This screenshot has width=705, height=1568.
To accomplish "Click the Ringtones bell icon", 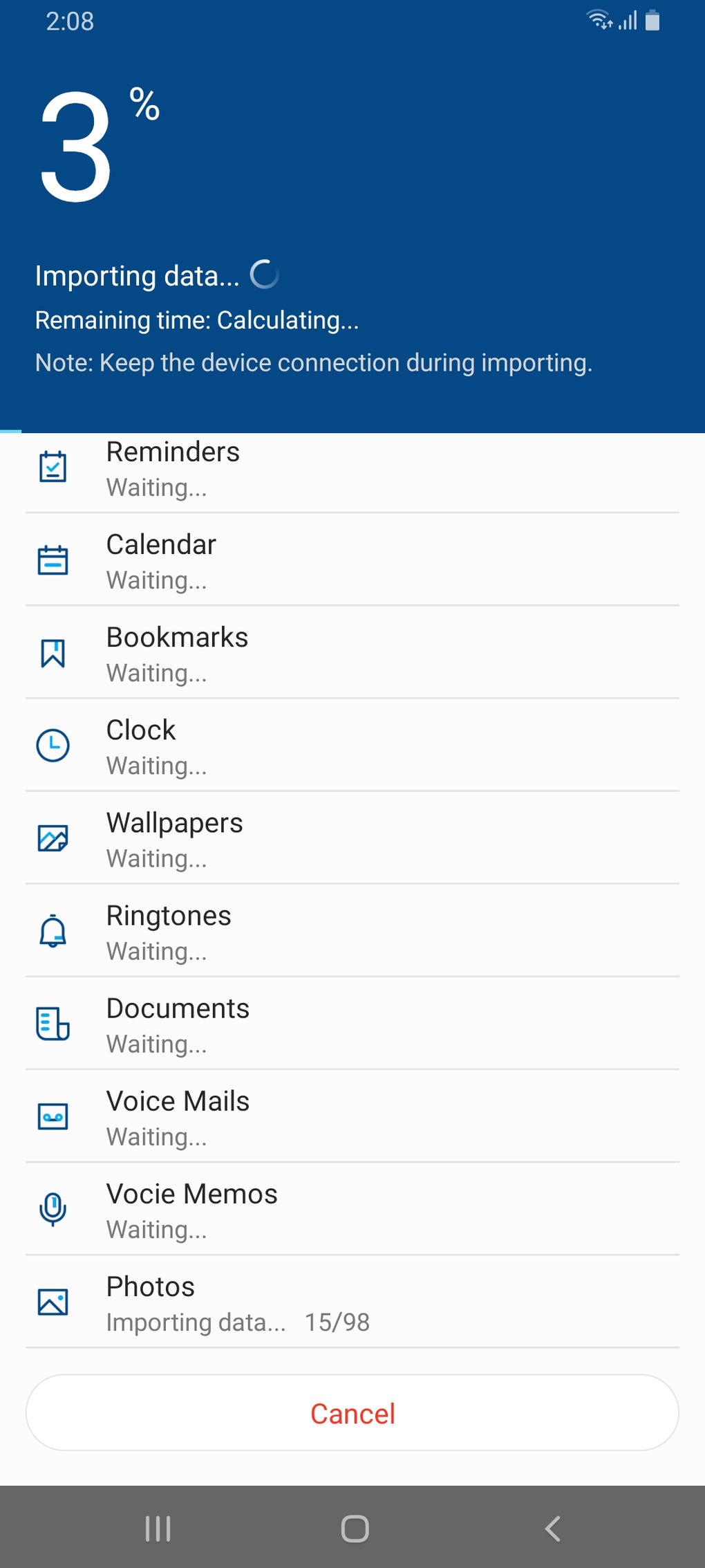I will click(53, 932).
